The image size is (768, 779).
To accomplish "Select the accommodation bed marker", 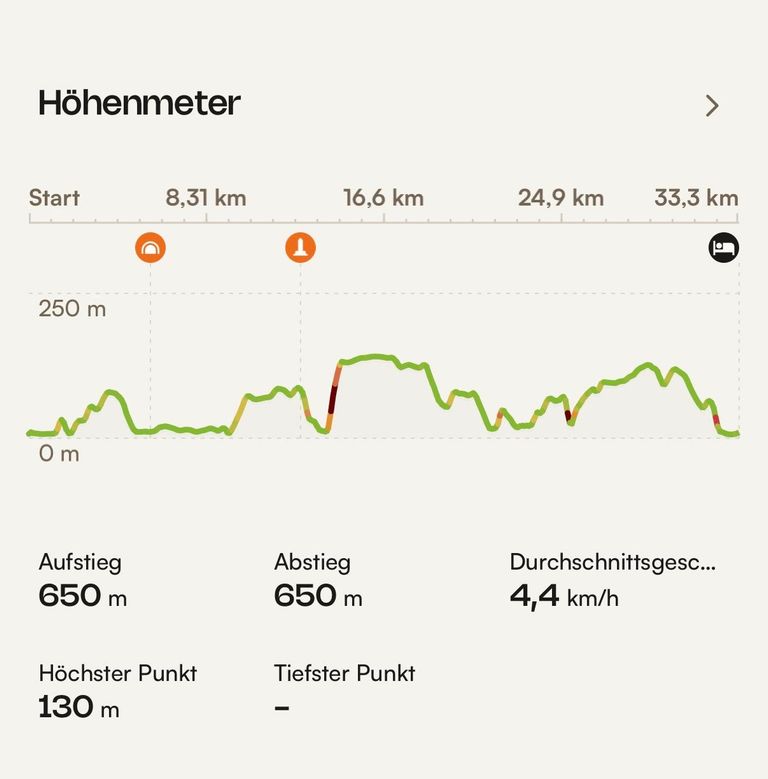I will coord(724,247).
